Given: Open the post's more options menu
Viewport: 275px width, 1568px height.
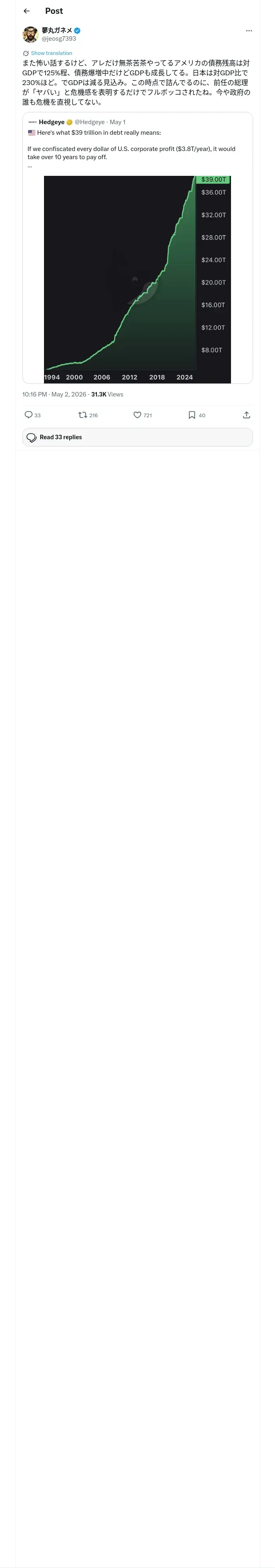Looking at the screenshot, I should tap(249, 31).
